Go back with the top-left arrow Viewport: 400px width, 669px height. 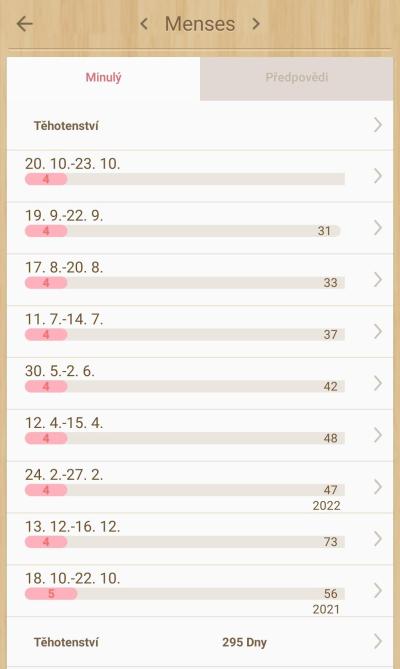[x=24, y=24]
